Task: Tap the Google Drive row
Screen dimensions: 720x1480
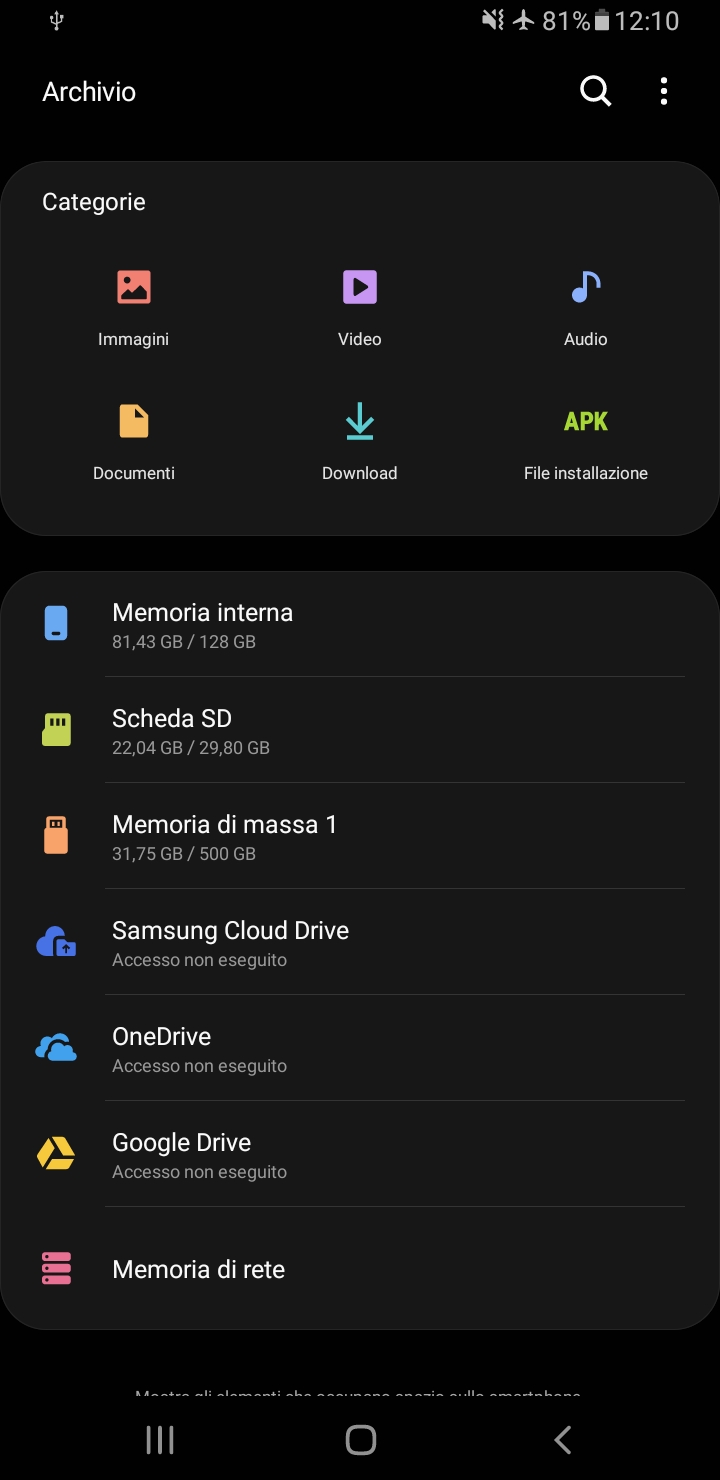Action: coord(360,1154)
